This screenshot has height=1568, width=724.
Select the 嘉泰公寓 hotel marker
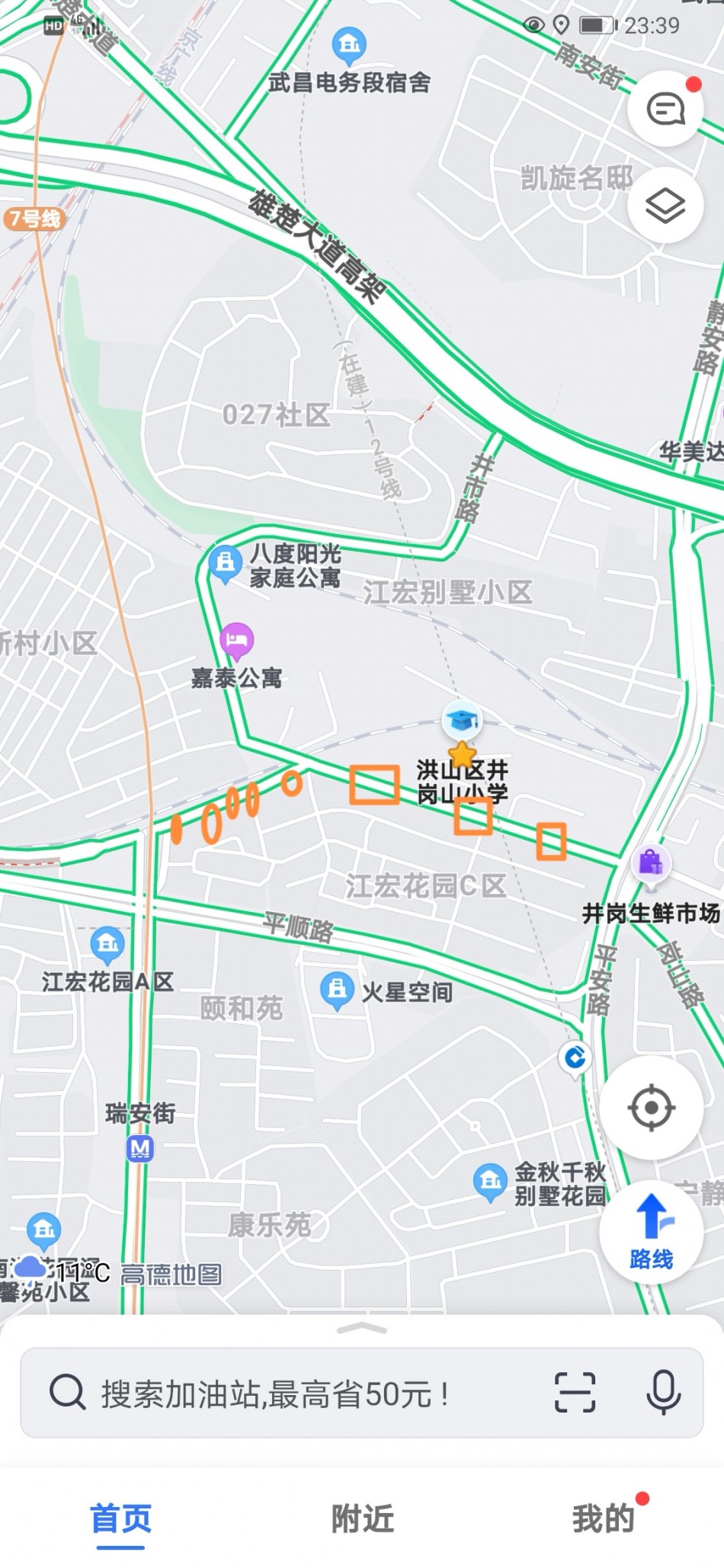pos(236,642)
